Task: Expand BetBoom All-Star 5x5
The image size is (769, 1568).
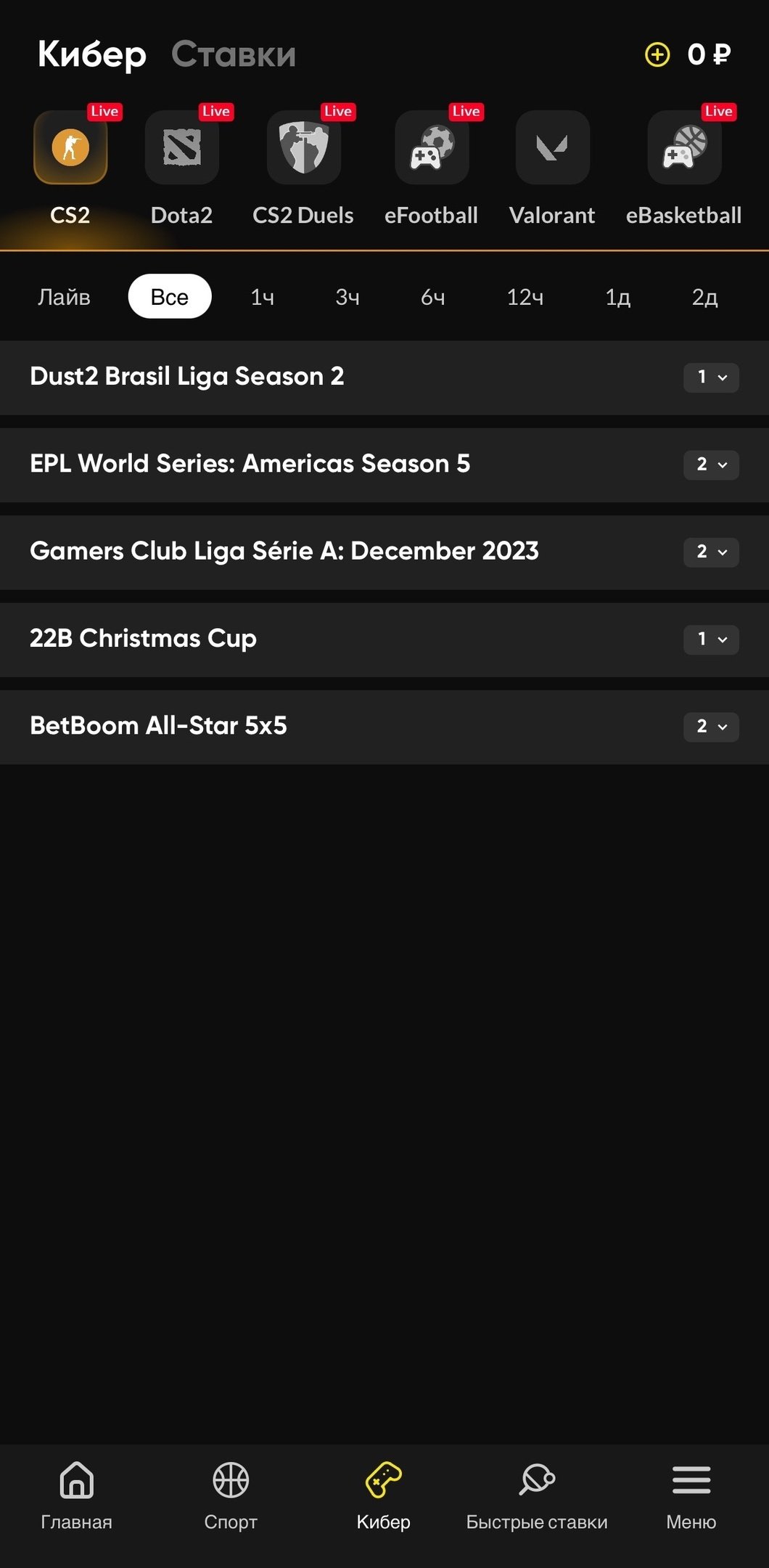Action: [711, 726]
